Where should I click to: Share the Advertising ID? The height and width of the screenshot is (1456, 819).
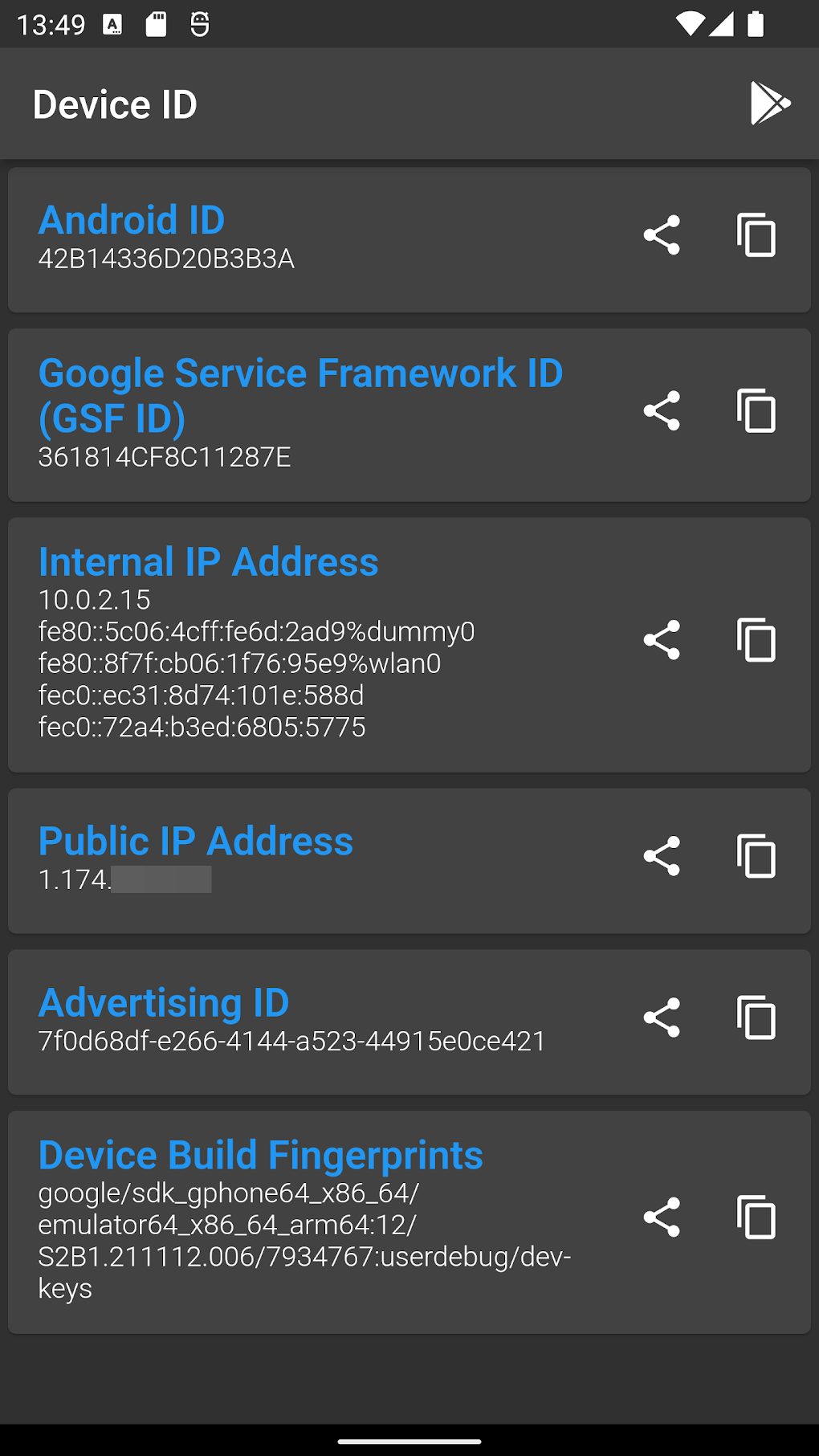tap(662, 1017)
